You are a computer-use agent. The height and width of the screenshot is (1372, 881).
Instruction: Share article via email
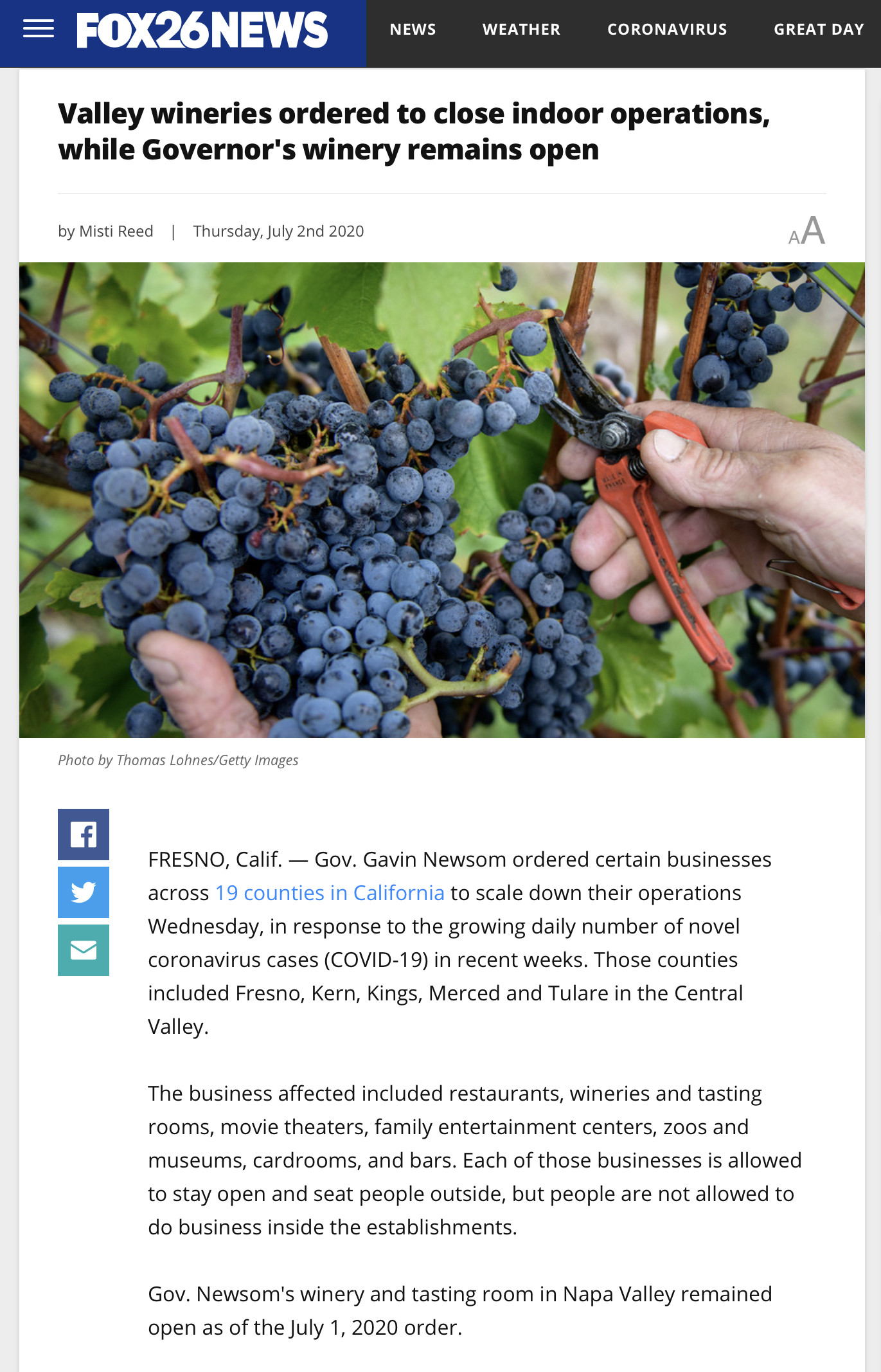[84, 950]
